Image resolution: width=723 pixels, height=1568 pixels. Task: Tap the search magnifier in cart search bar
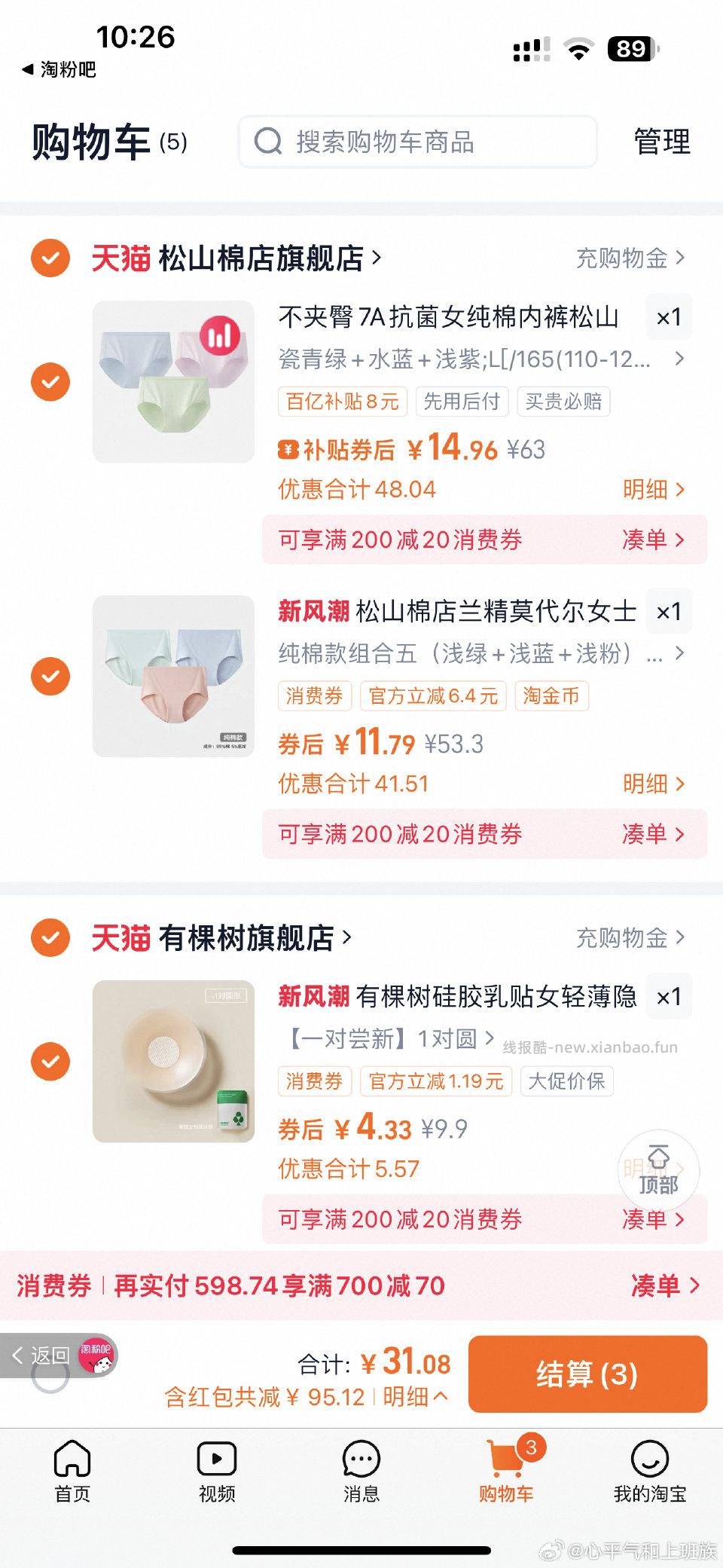269,142
